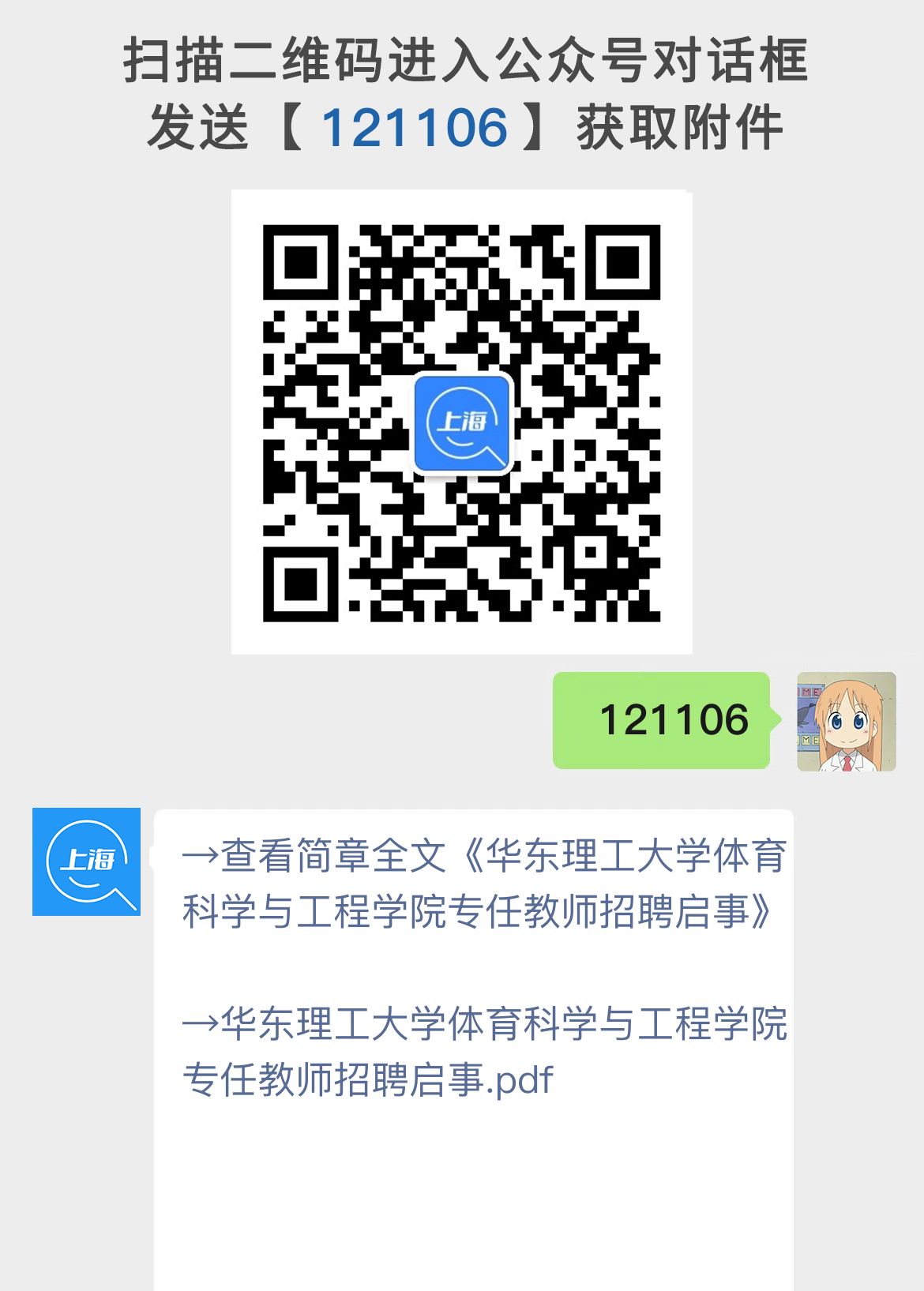Viewport: 924px width, 1291px height.
Task: Select the 专任教师招聘启事.pdf file name
Action: 371,1079
